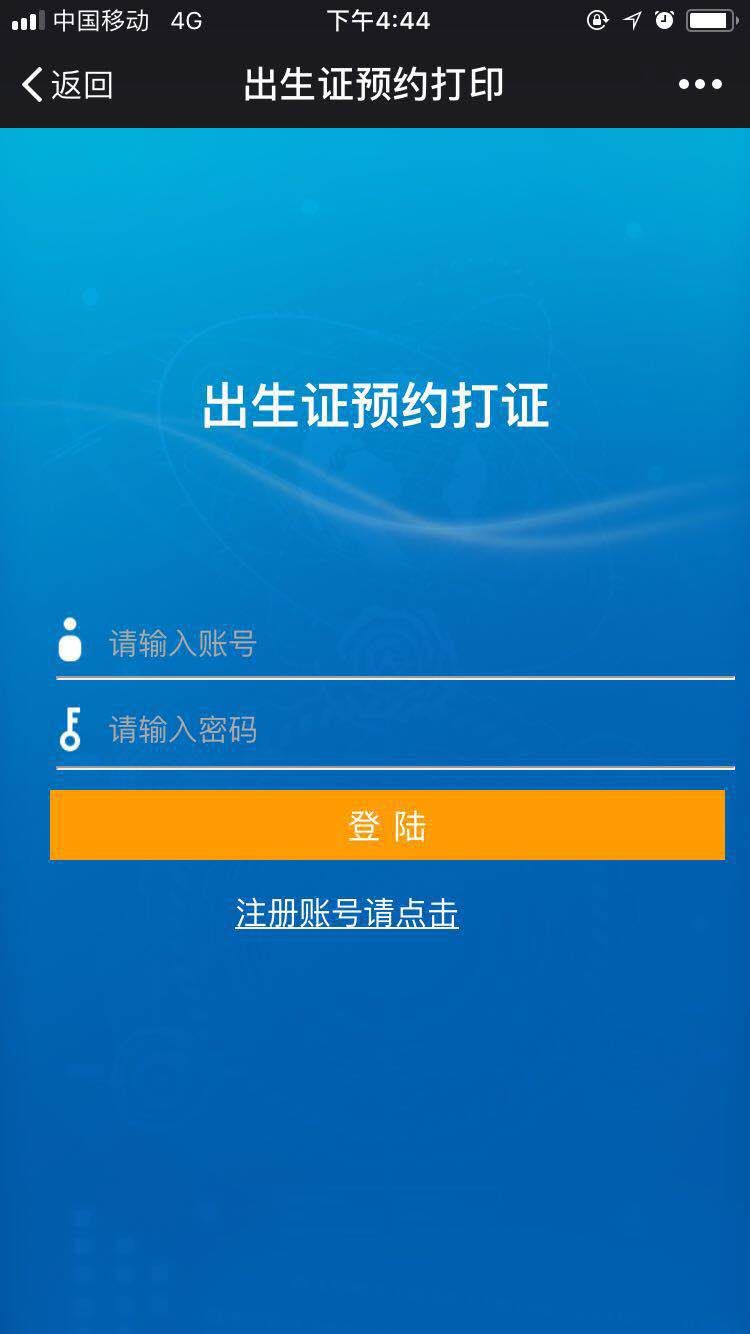750x1334 pixels.
Task: Open the 注册账号请点击 registration link
Action: pos(345,913)
